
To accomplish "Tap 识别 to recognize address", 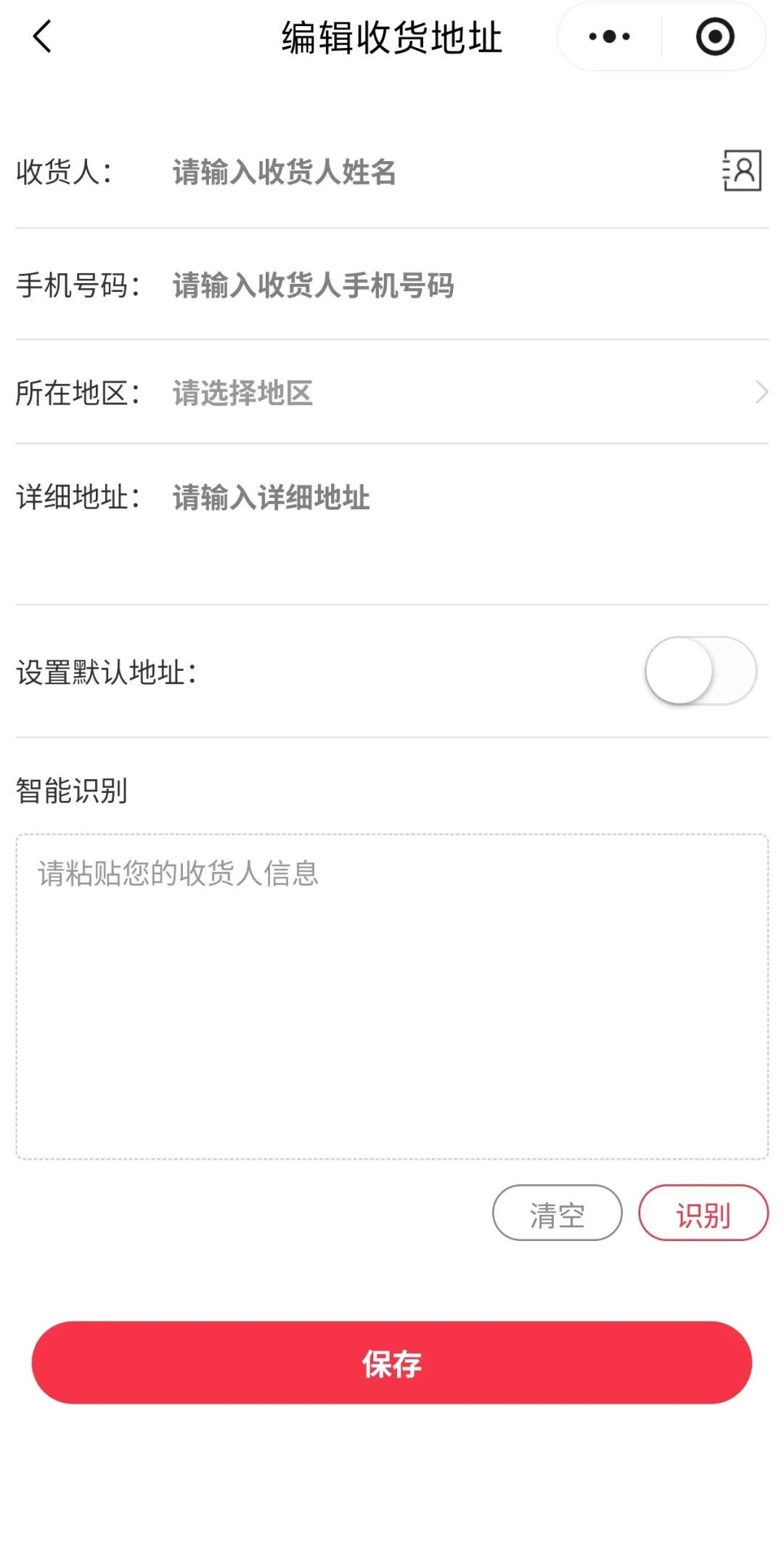I will pyautogui.click(x=703, y=1213).
